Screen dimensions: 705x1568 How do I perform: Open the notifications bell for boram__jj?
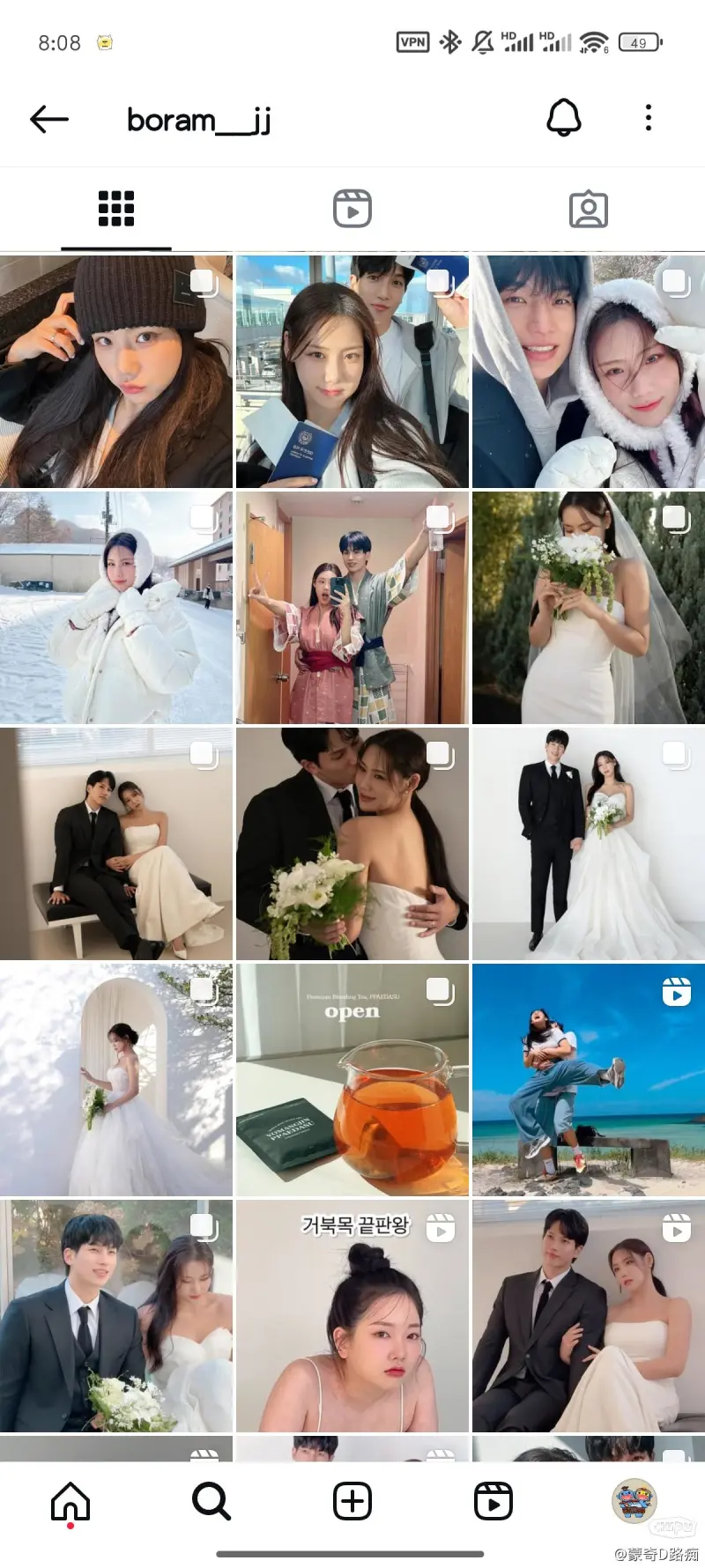pyautogui.click(x=564, y=118)
